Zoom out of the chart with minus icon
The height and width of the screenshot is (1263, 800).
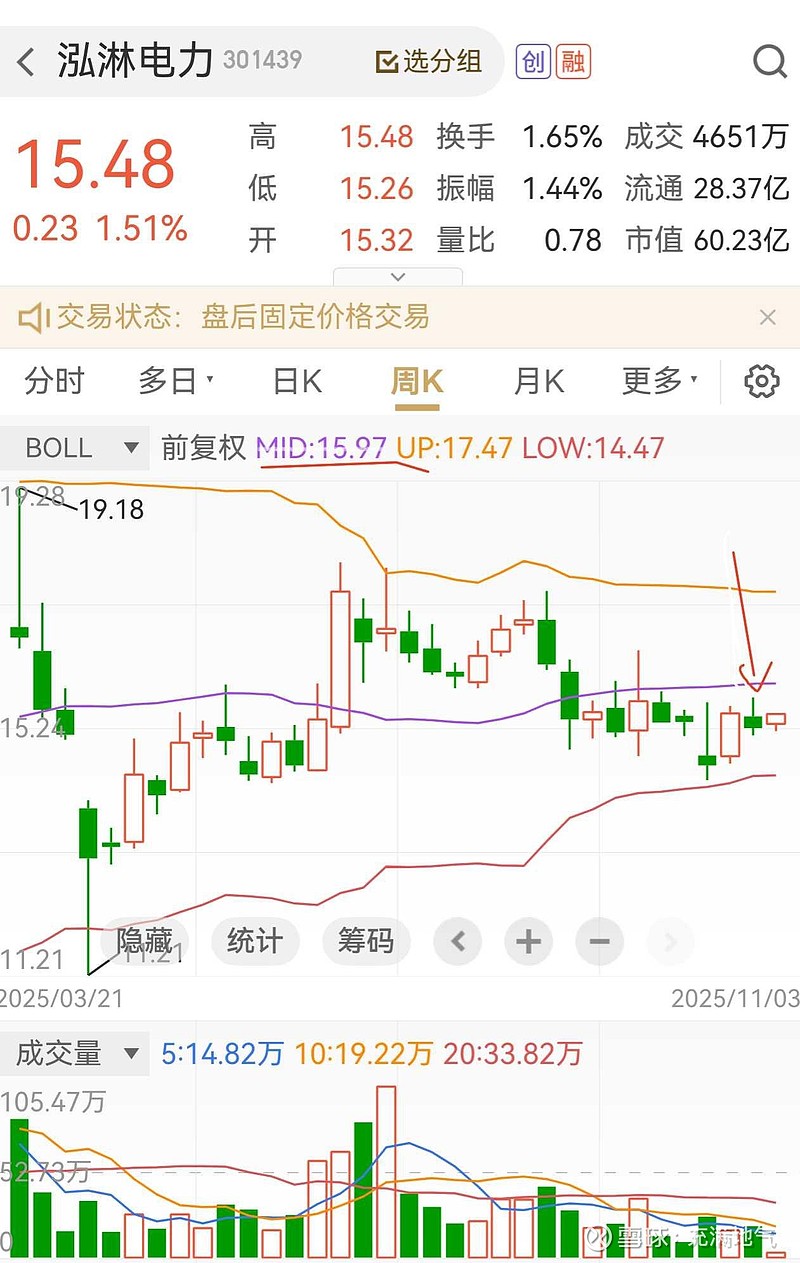click(x=599, y=941)
